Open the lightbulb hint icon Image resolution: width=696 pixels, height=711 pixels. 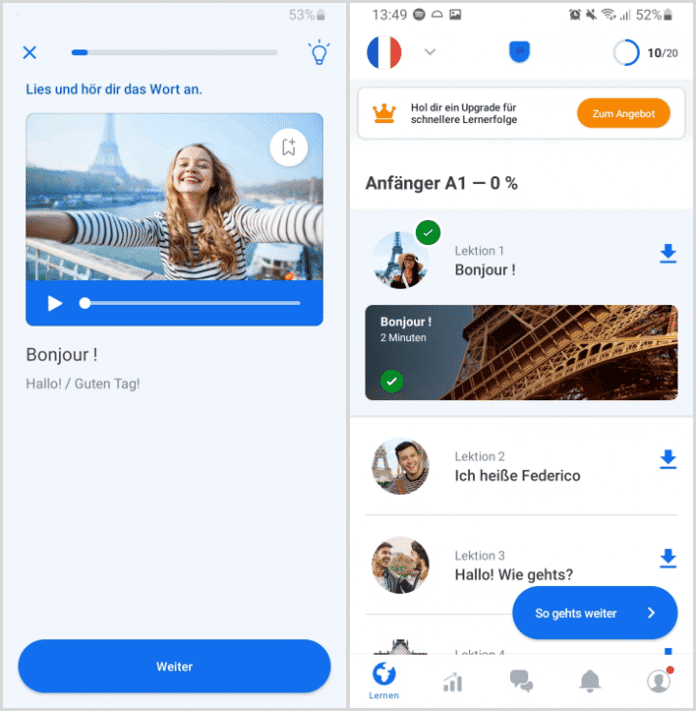pos(319,53)
